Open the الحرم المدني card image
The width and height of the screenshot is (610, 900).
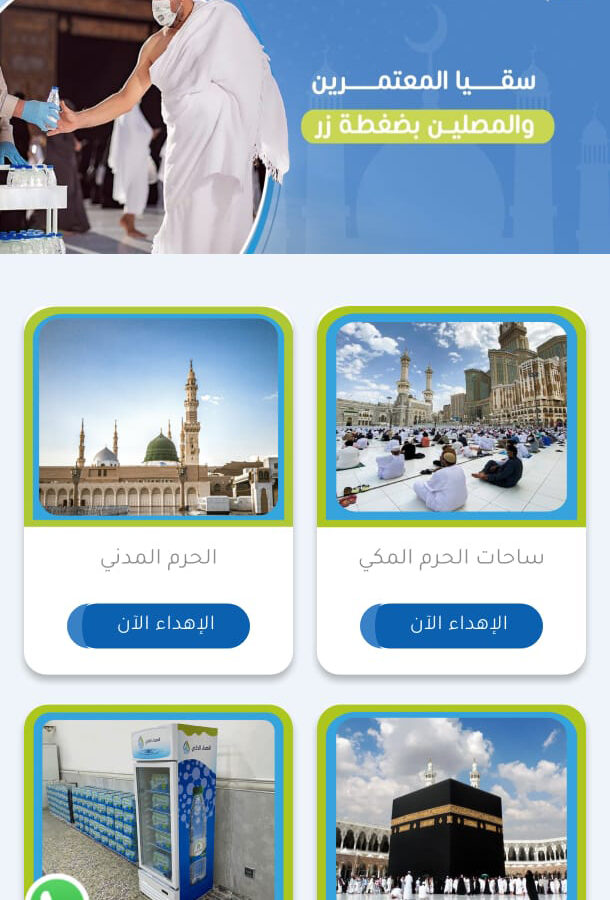click(158, 417)
